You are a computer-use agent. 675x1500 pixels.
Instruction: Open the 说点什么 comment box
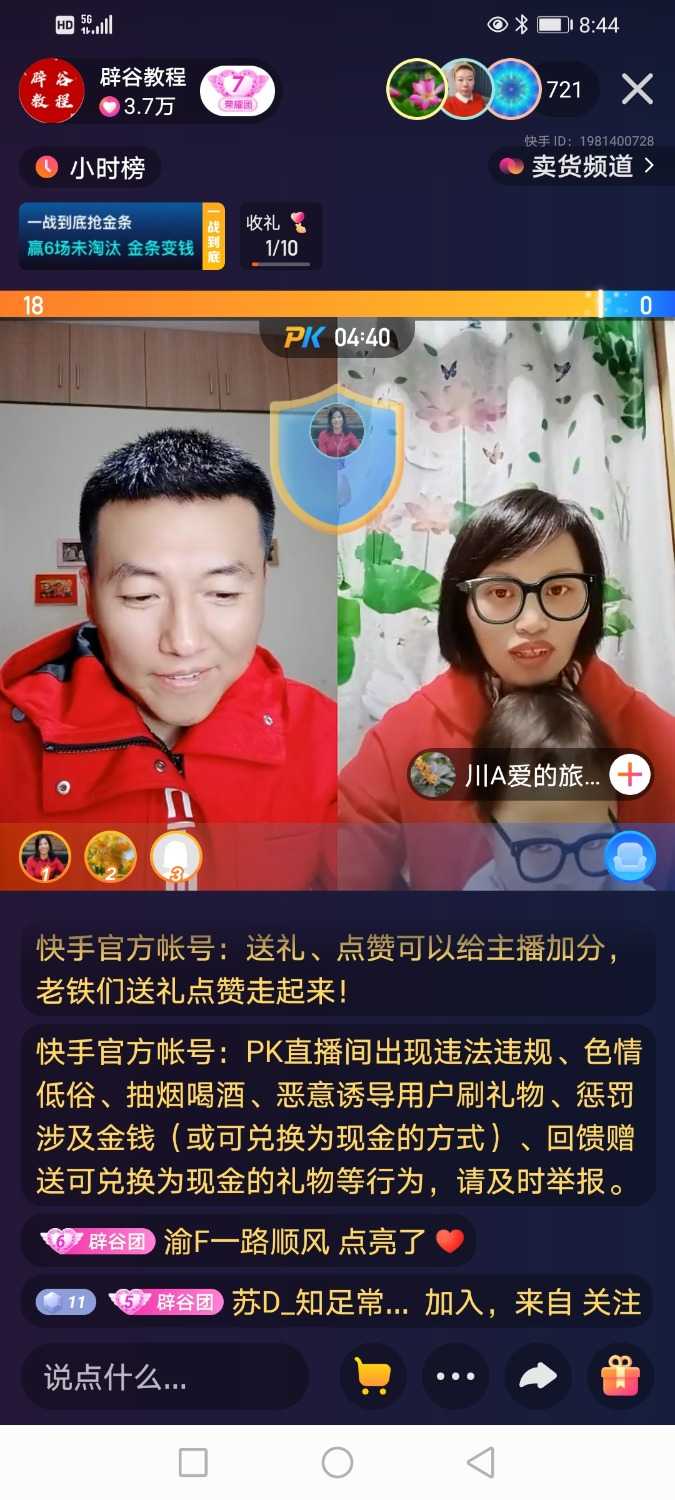pos(165,1379)
